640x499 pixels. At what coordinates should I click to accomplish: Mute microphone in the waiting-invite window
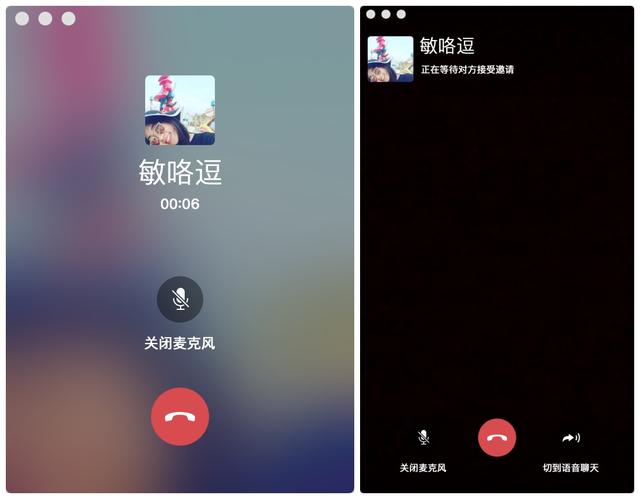(423, 437)
